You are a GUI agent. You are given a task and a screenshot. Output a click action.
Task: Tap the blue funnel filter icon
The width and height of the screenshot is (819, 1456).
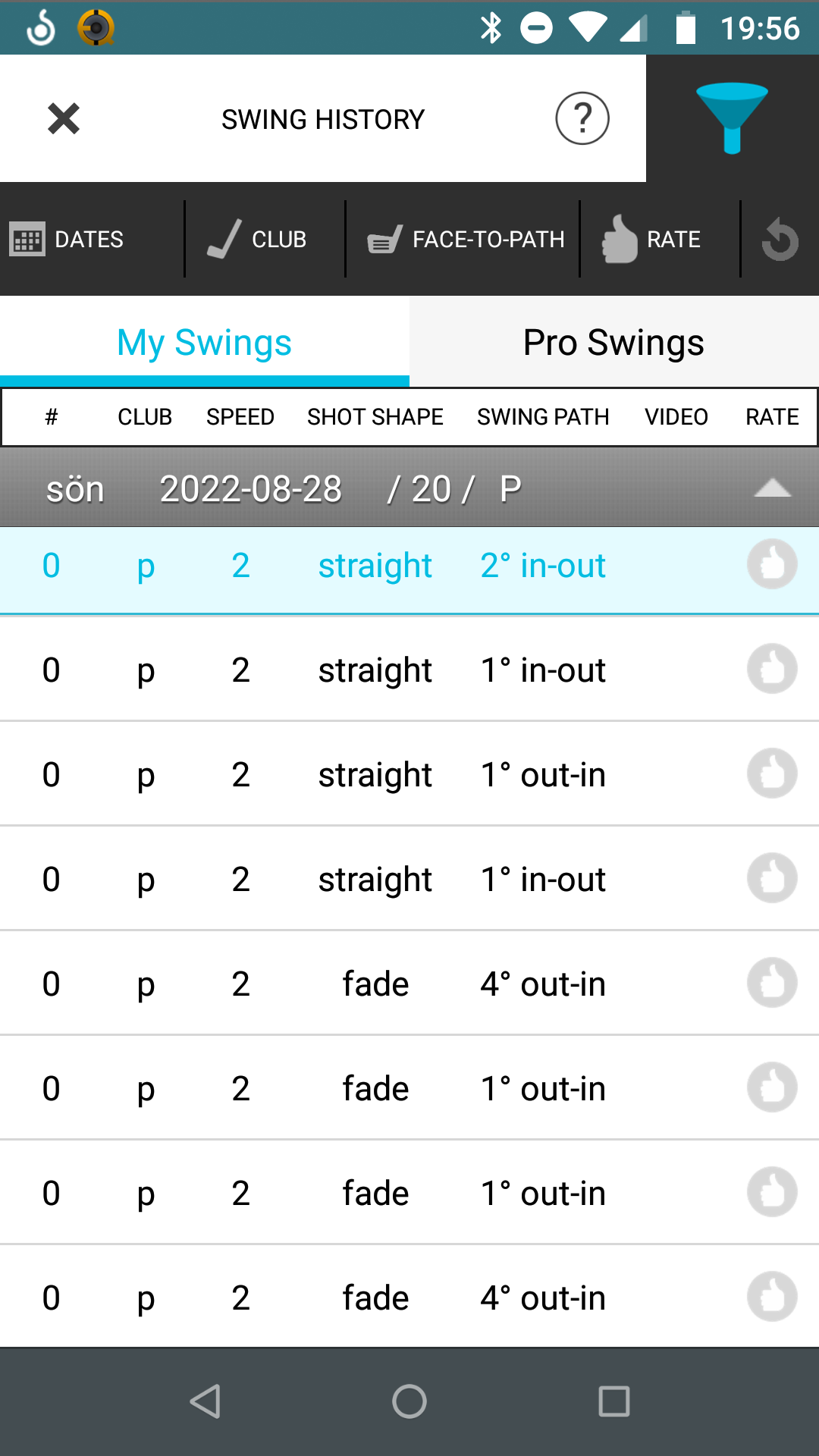pos(733,118)
